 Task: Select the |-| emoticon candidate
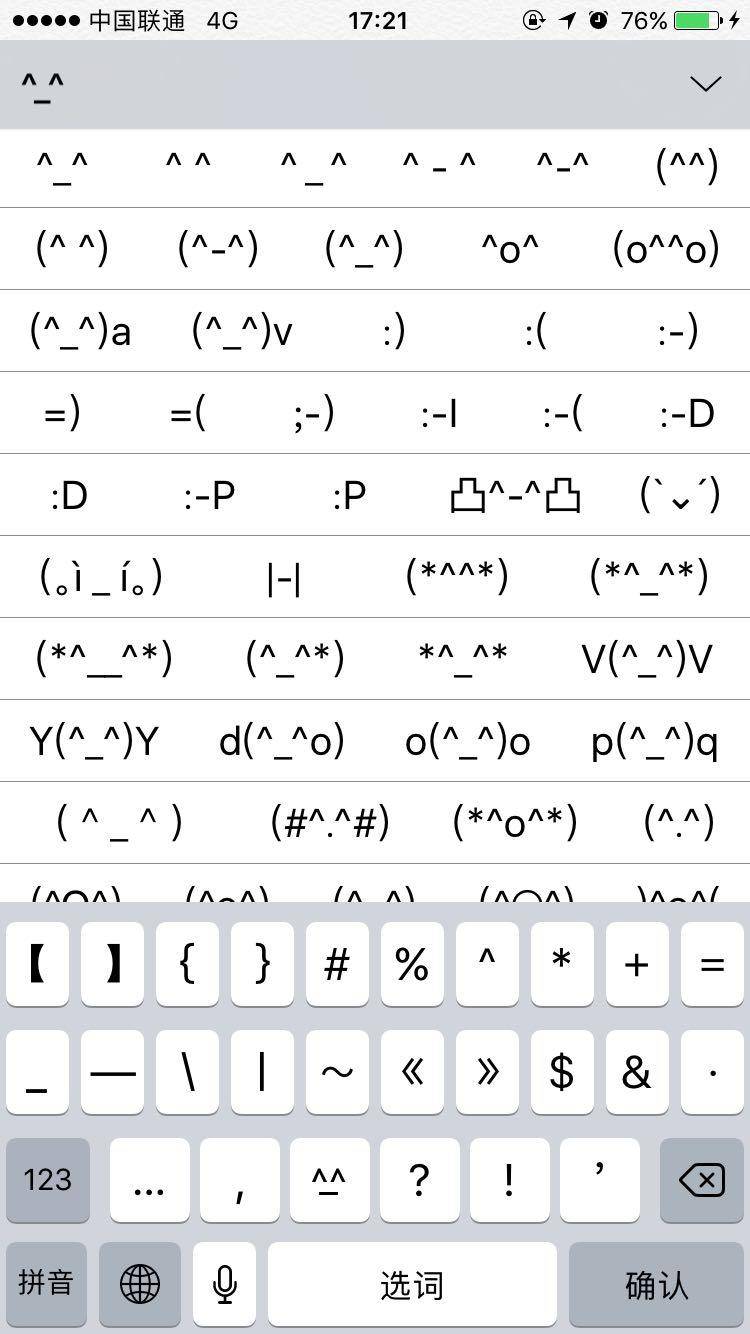point(284,577)
